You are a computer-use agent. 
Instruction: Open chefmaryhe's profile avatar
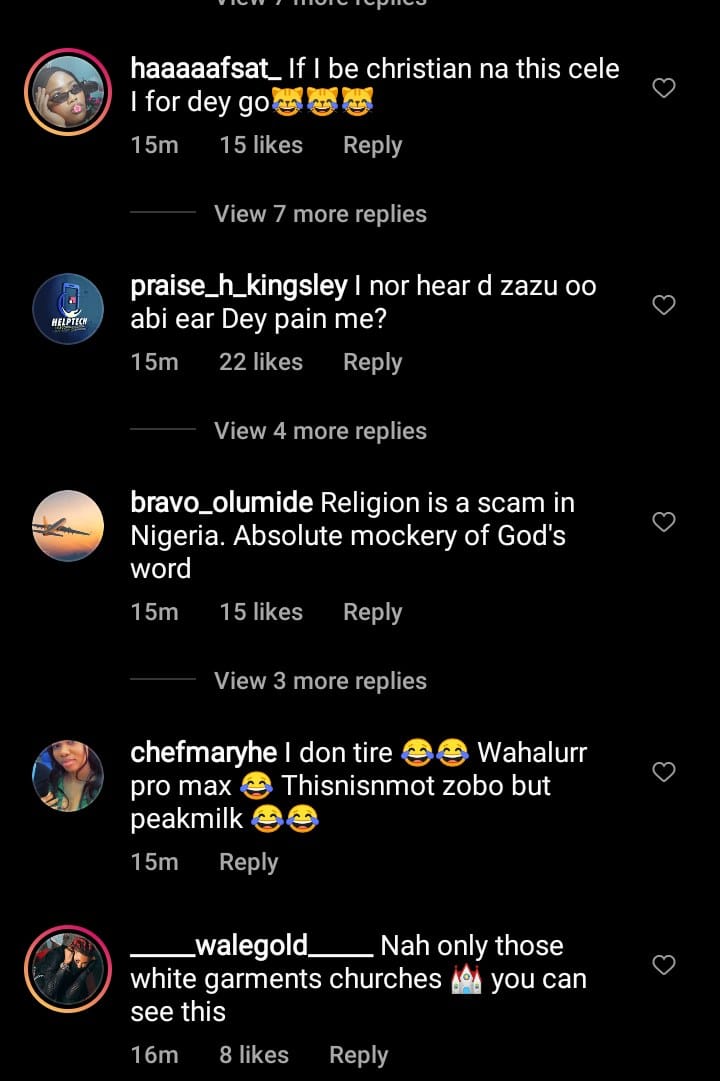(68, 776)
